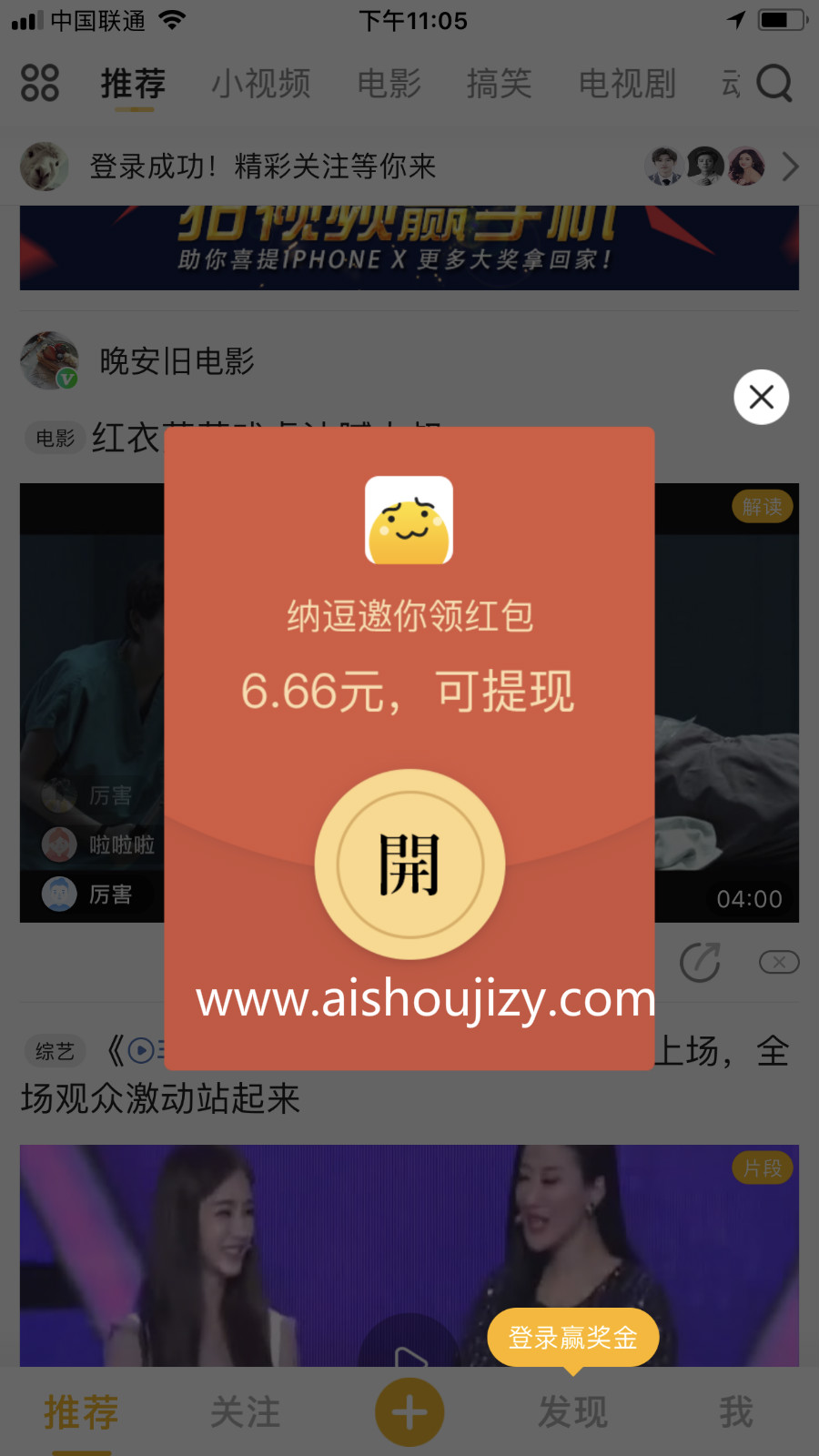Open the iPhone X prize banner

click(409, 248)
